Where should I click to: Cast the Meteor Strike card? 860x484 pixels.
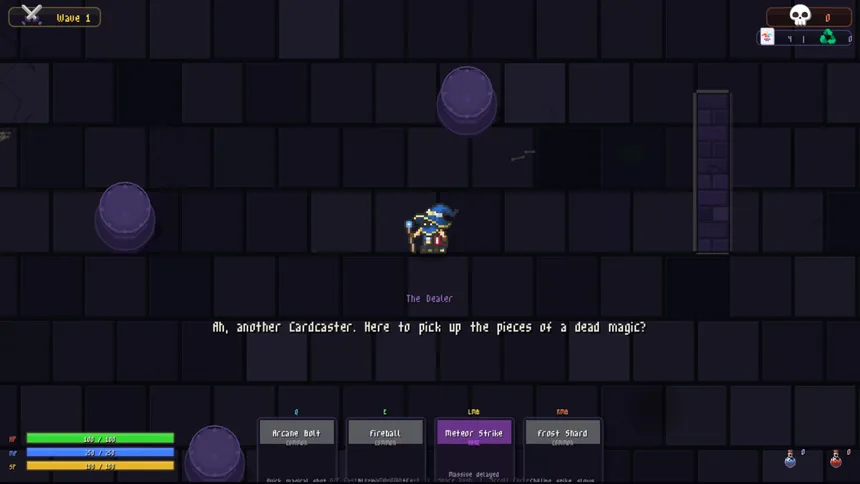(x=474, y=445)
